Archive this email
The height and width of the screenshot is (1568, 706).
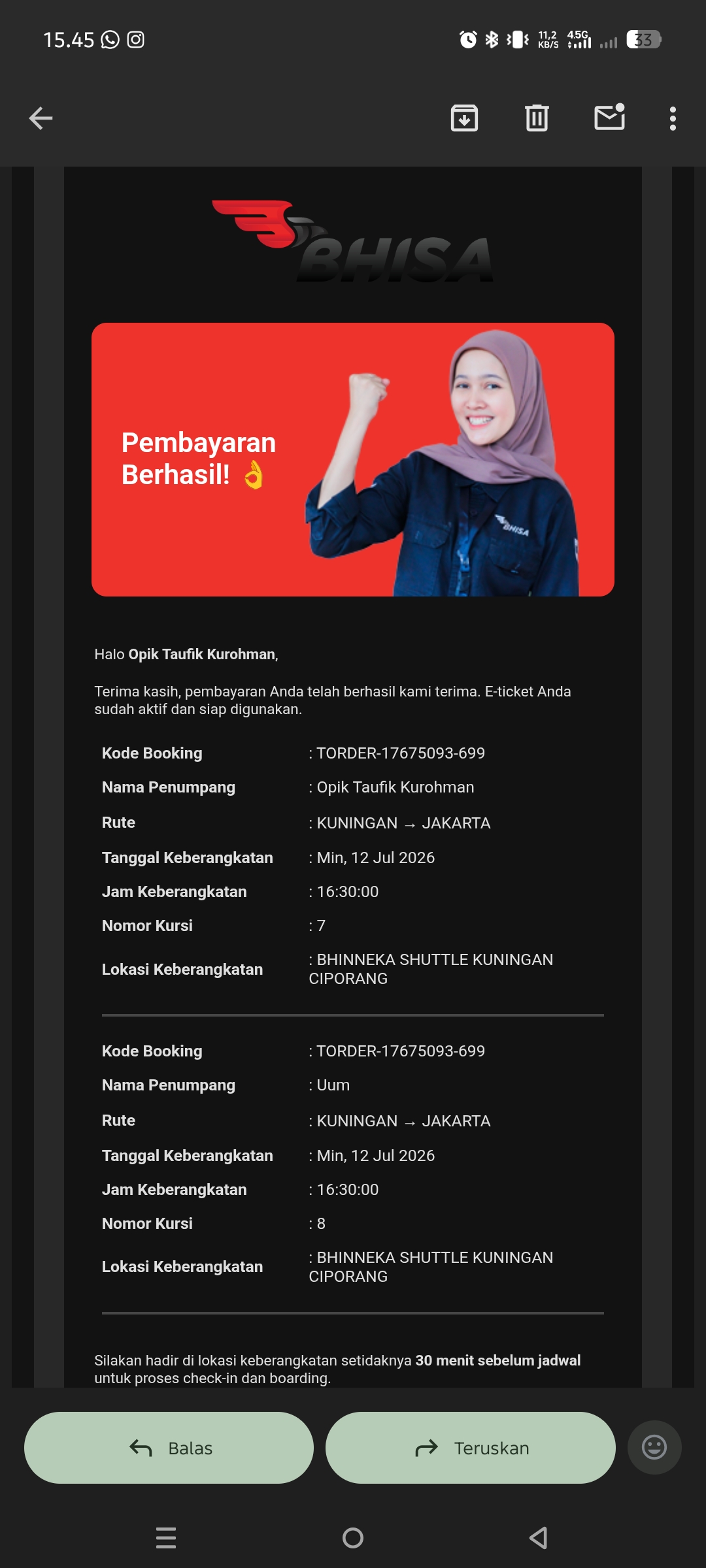[x=464, y=118]
